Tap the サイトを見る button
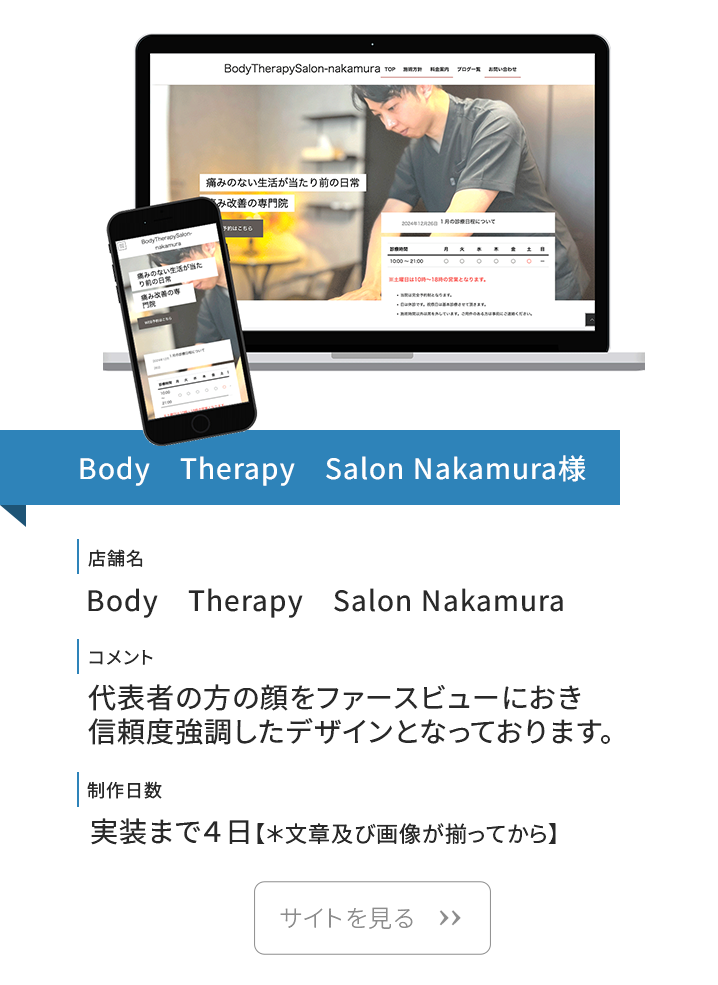The width and height of the screenshot is (718, 985). pos(372,918)
